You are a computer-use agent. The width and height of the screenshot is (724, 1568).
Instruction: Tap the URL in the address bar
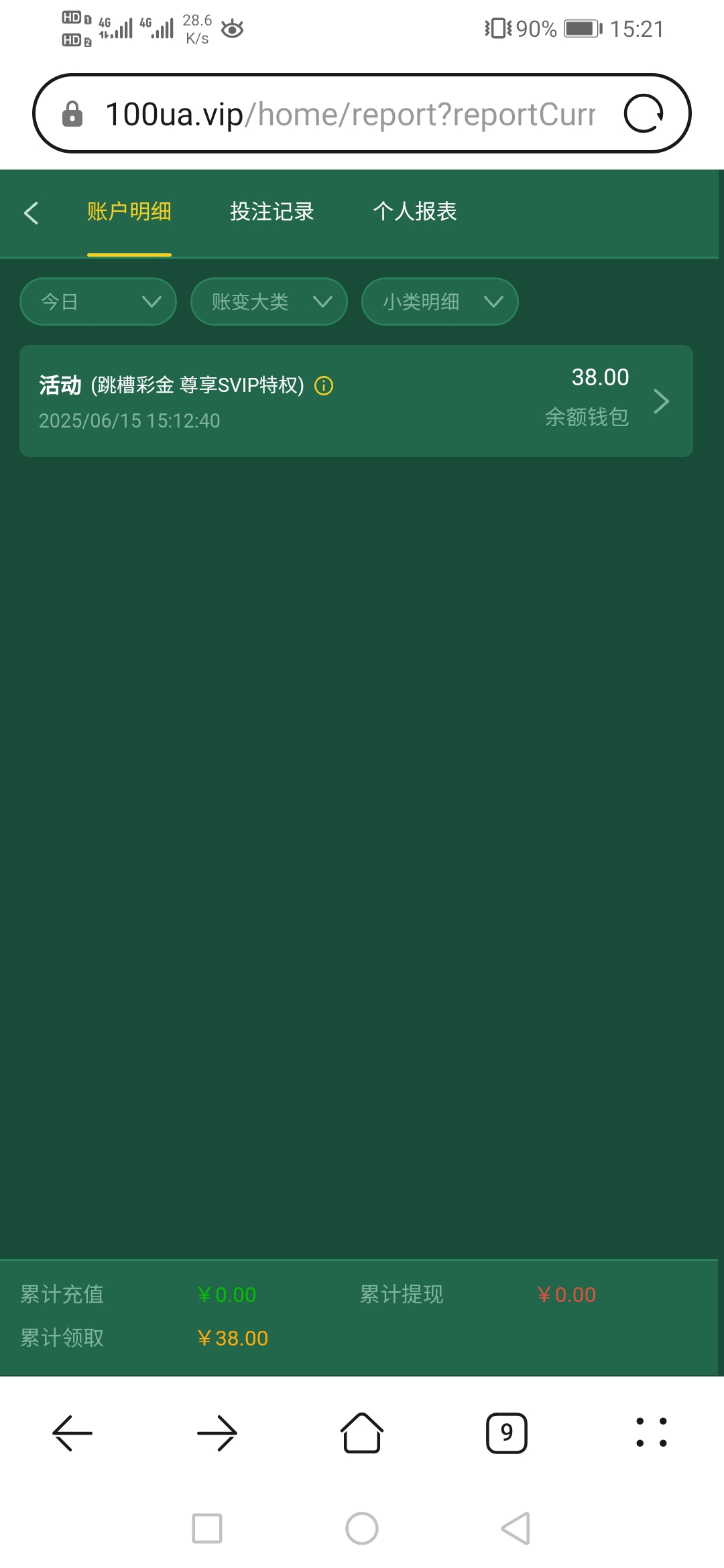[x=349, y=113]
